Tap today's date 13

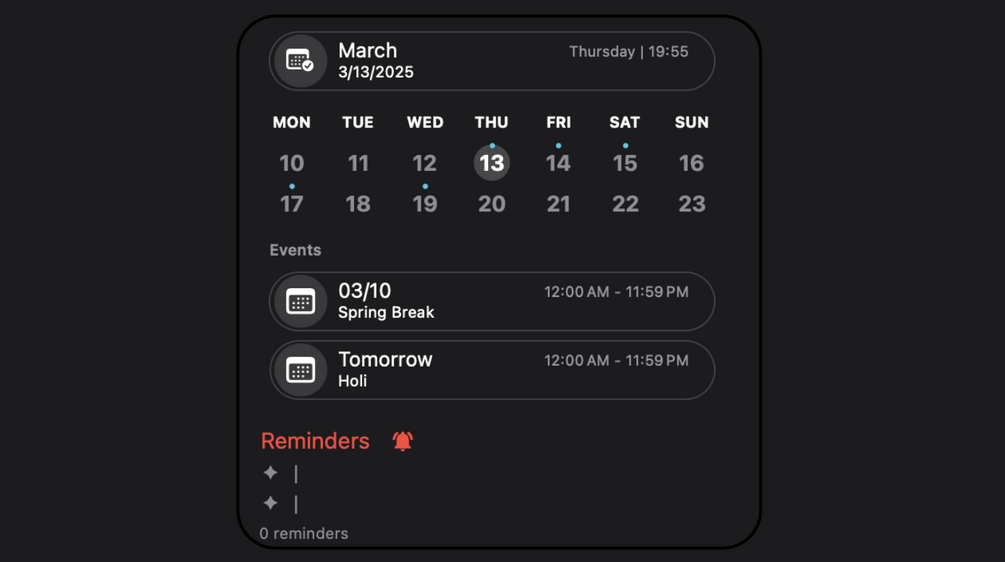point(491,163)
